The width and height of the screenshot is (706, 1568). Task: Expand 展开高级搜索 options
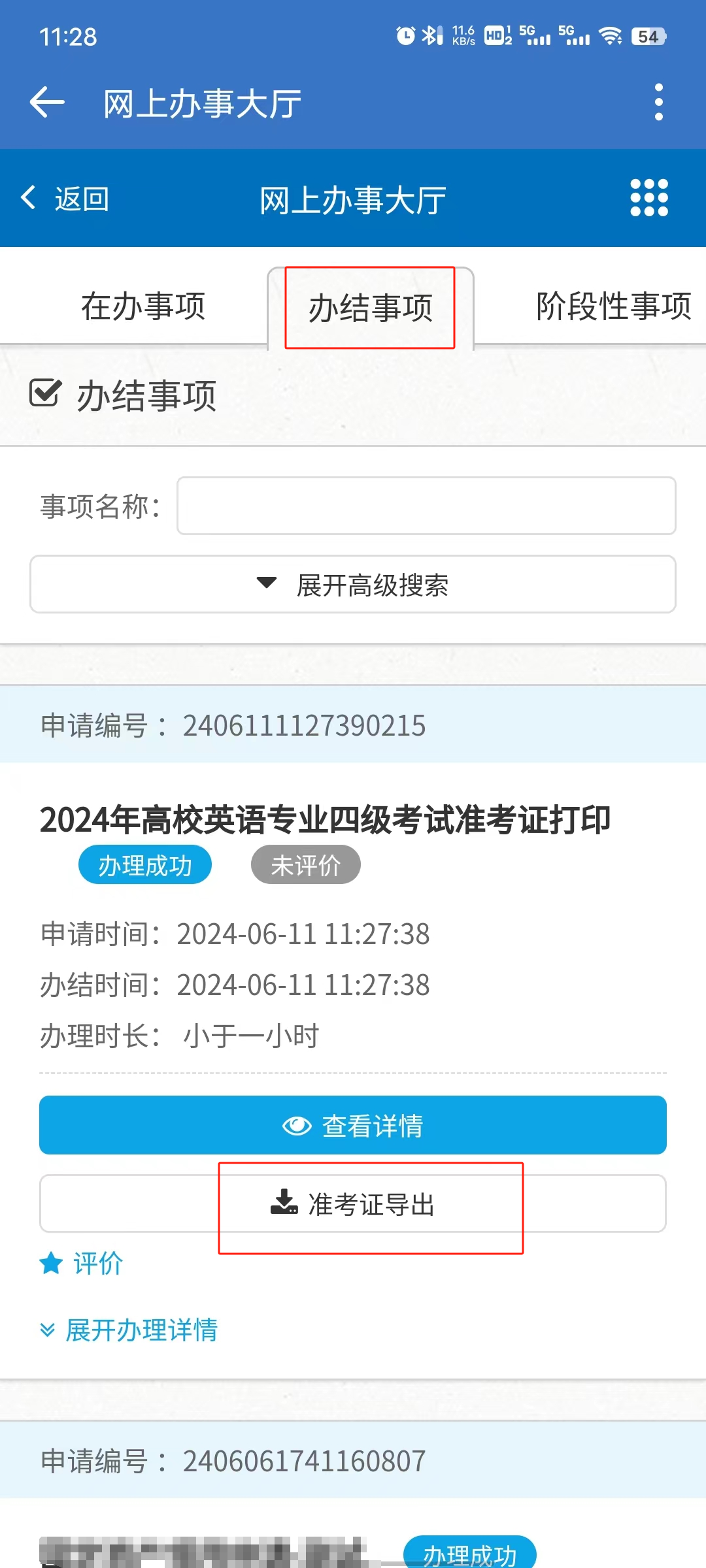[353, 584]
